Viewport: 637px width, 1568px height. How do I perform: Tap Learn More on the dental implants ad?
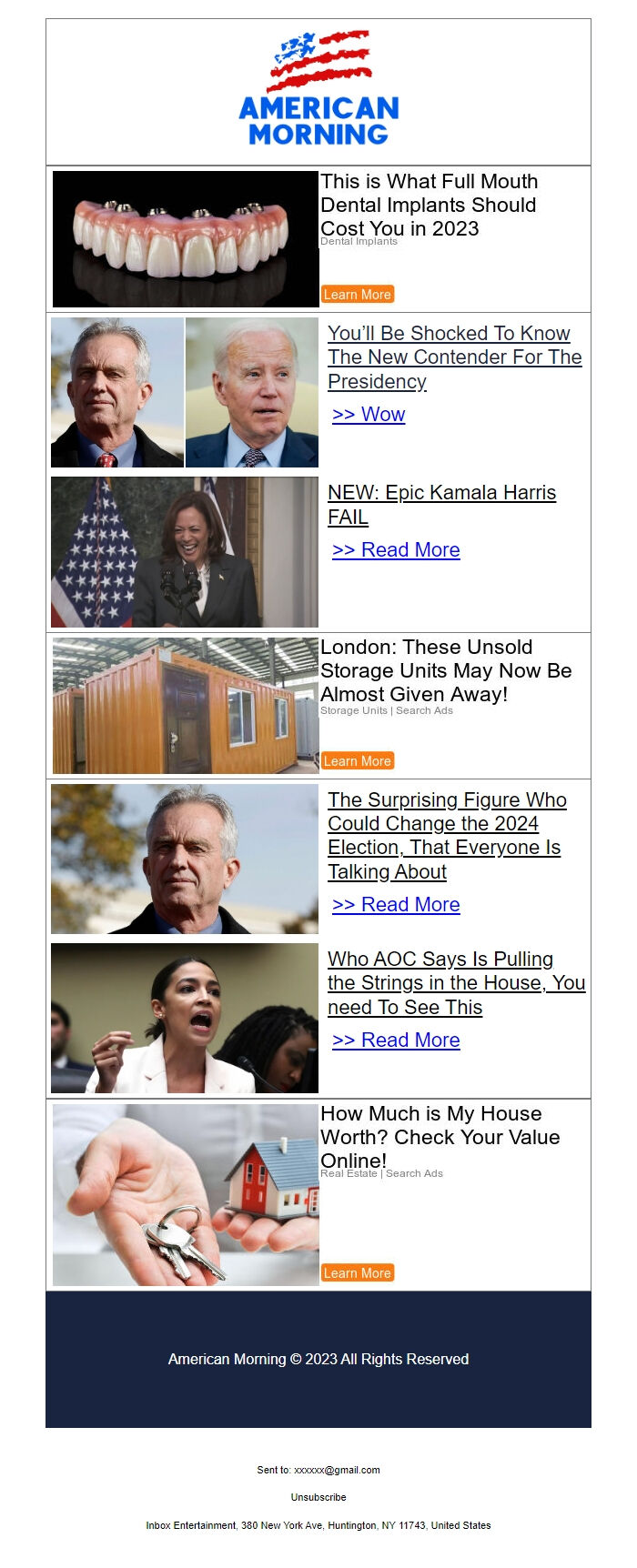tap(357, 295)
